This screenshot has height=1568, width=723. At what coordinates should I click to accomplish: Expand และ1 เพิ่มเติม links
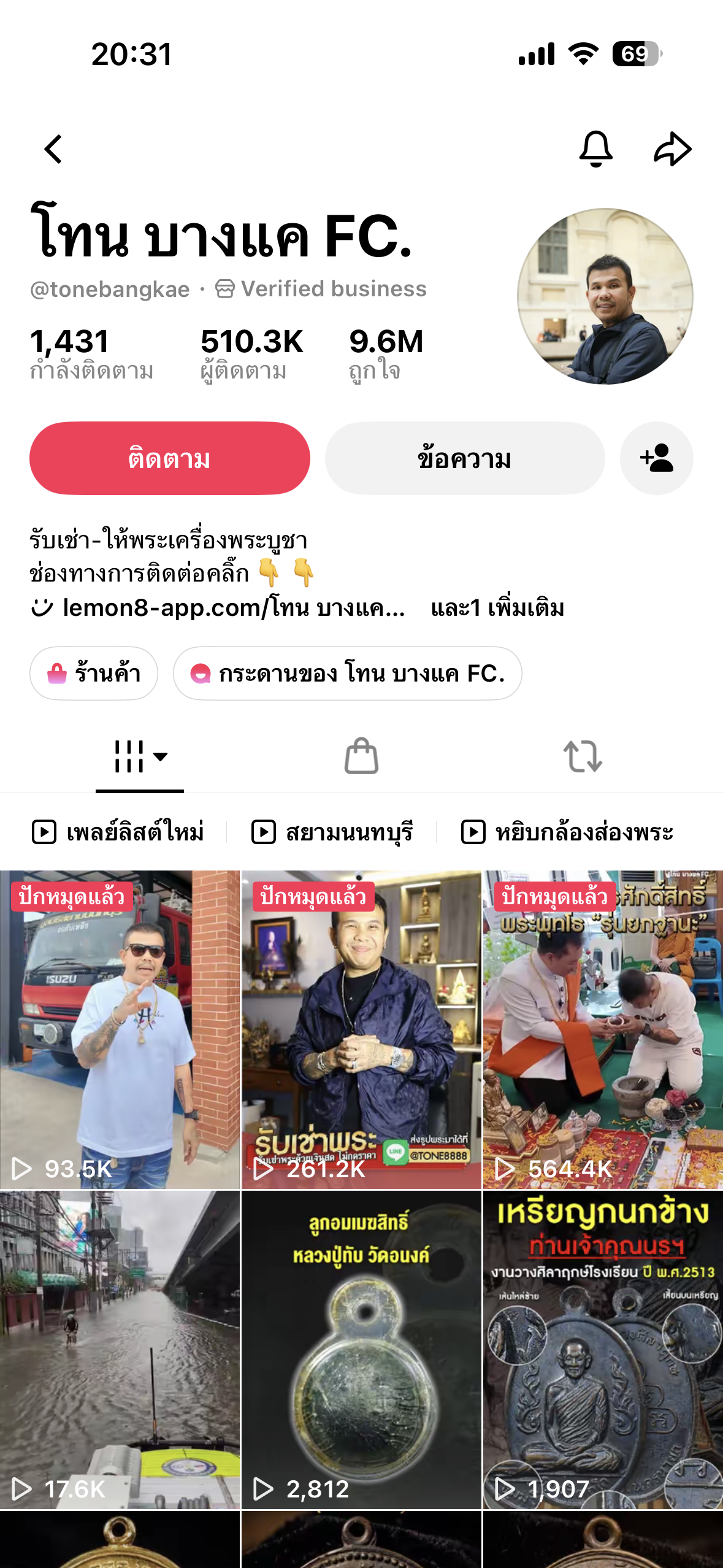[x=497, y=608]
